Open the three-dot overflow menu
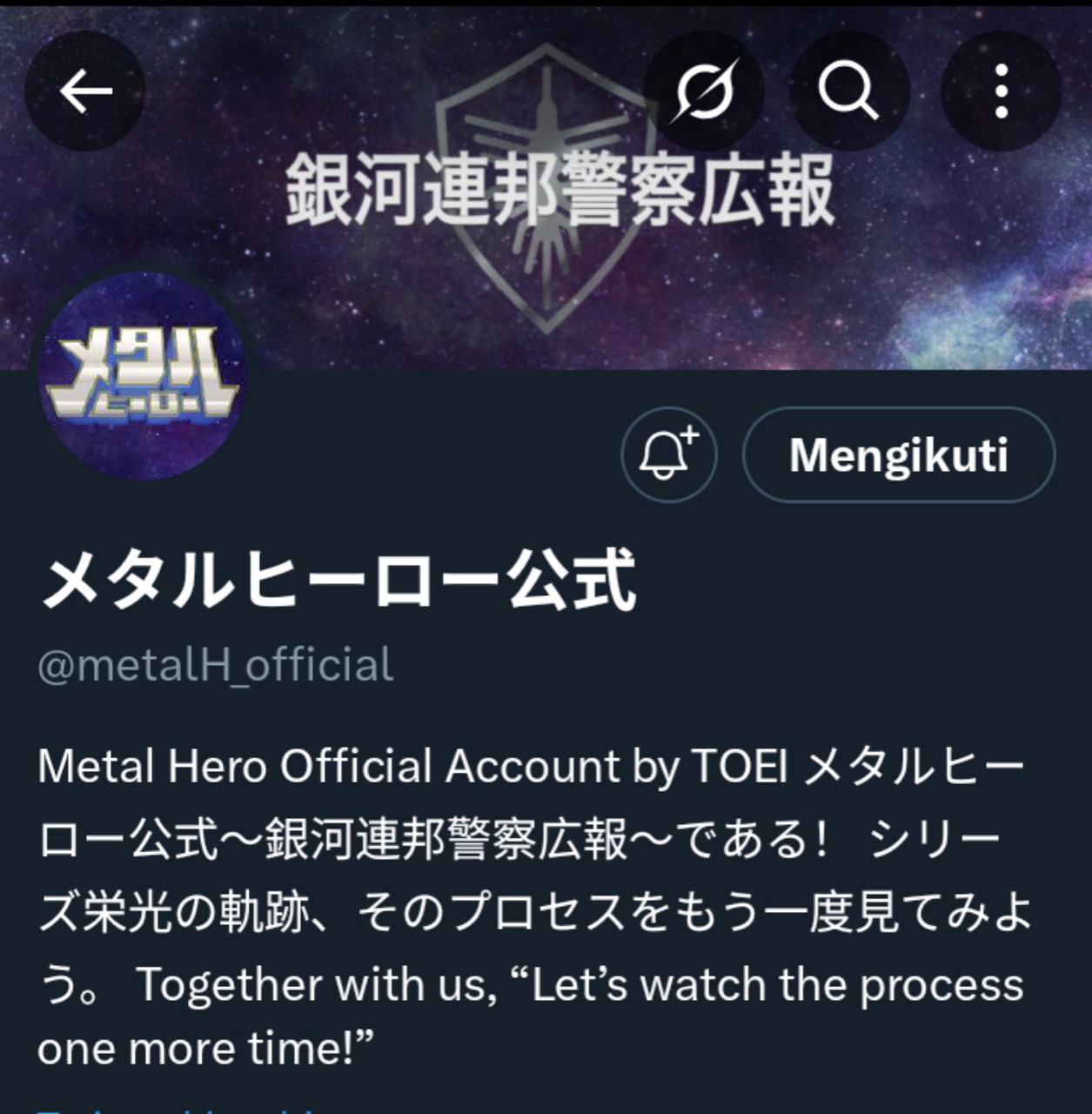This screenshot has height=1114, width=1092. tap(1002, 91)
